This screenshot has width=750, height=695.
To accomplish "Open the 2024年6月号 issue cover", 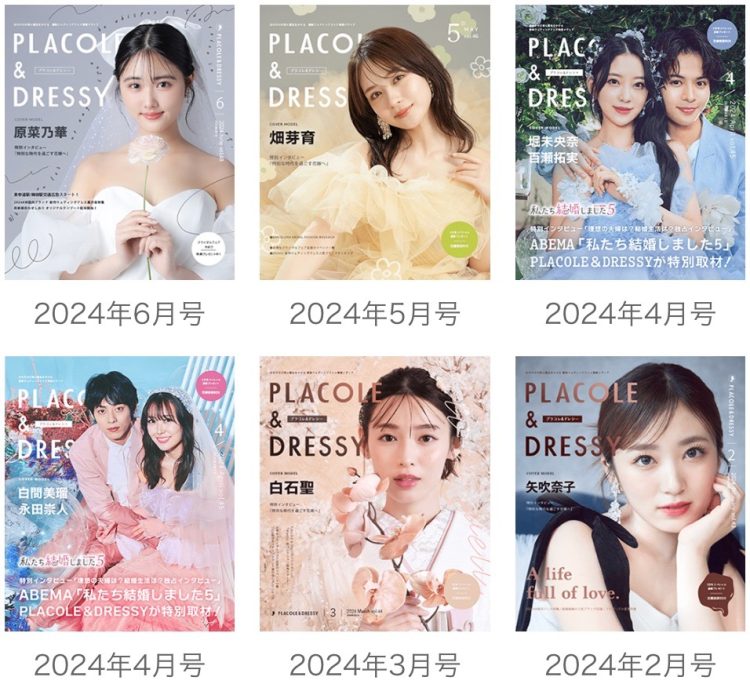I will (x=120, y=142).
